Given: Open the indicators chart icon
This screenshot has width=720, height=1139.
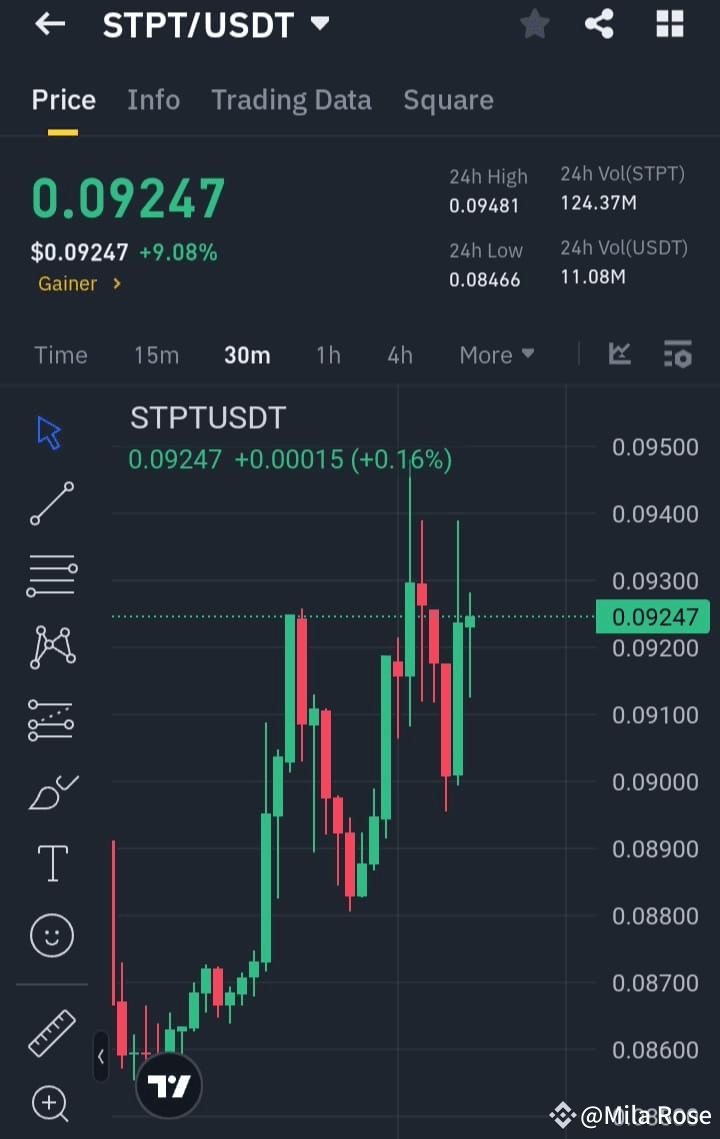Looking at the screenshot, I should [619, 354].
